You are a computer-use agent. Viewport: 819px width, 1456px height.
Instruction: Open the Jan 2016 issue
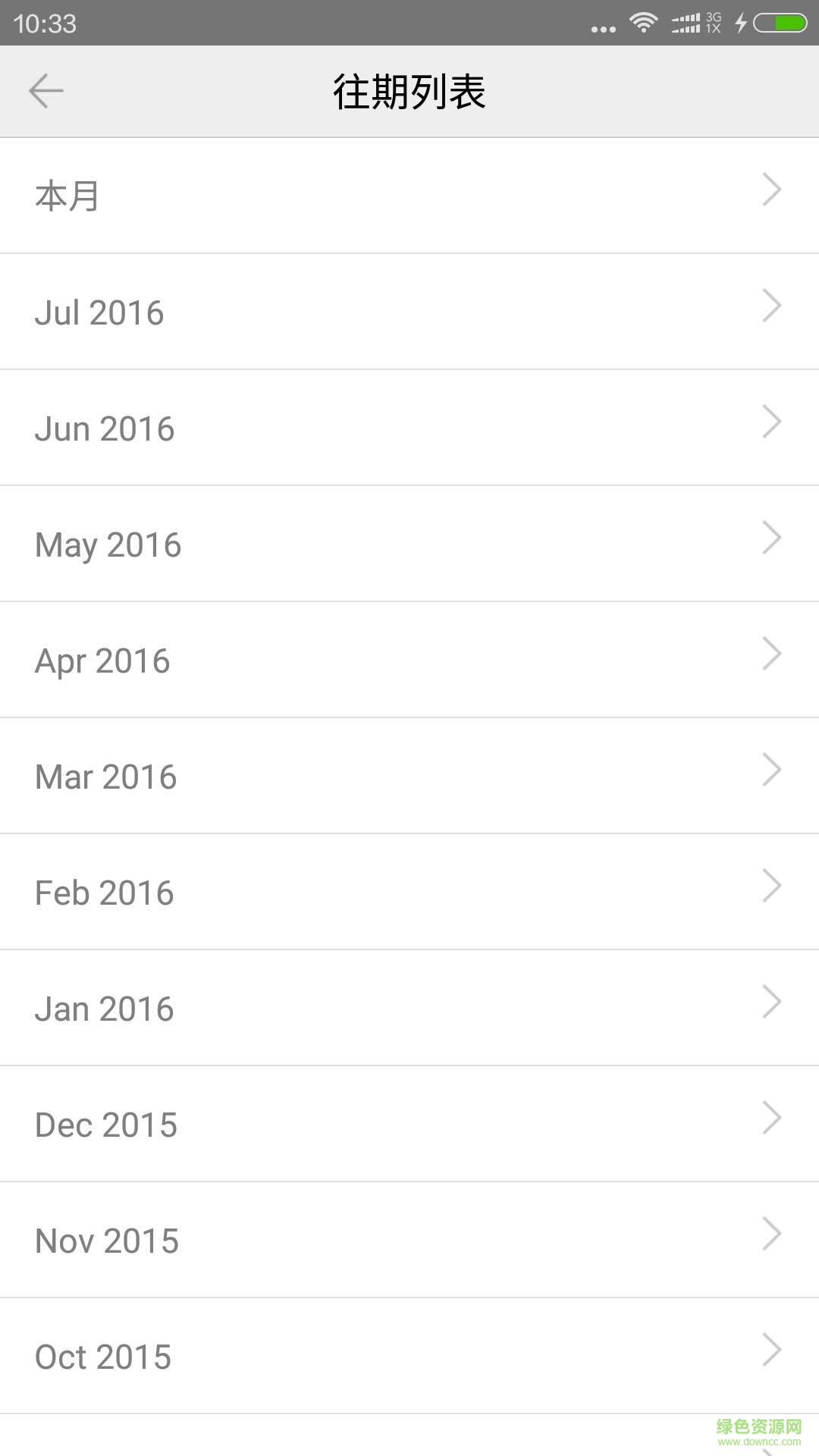click(409, 1008)
